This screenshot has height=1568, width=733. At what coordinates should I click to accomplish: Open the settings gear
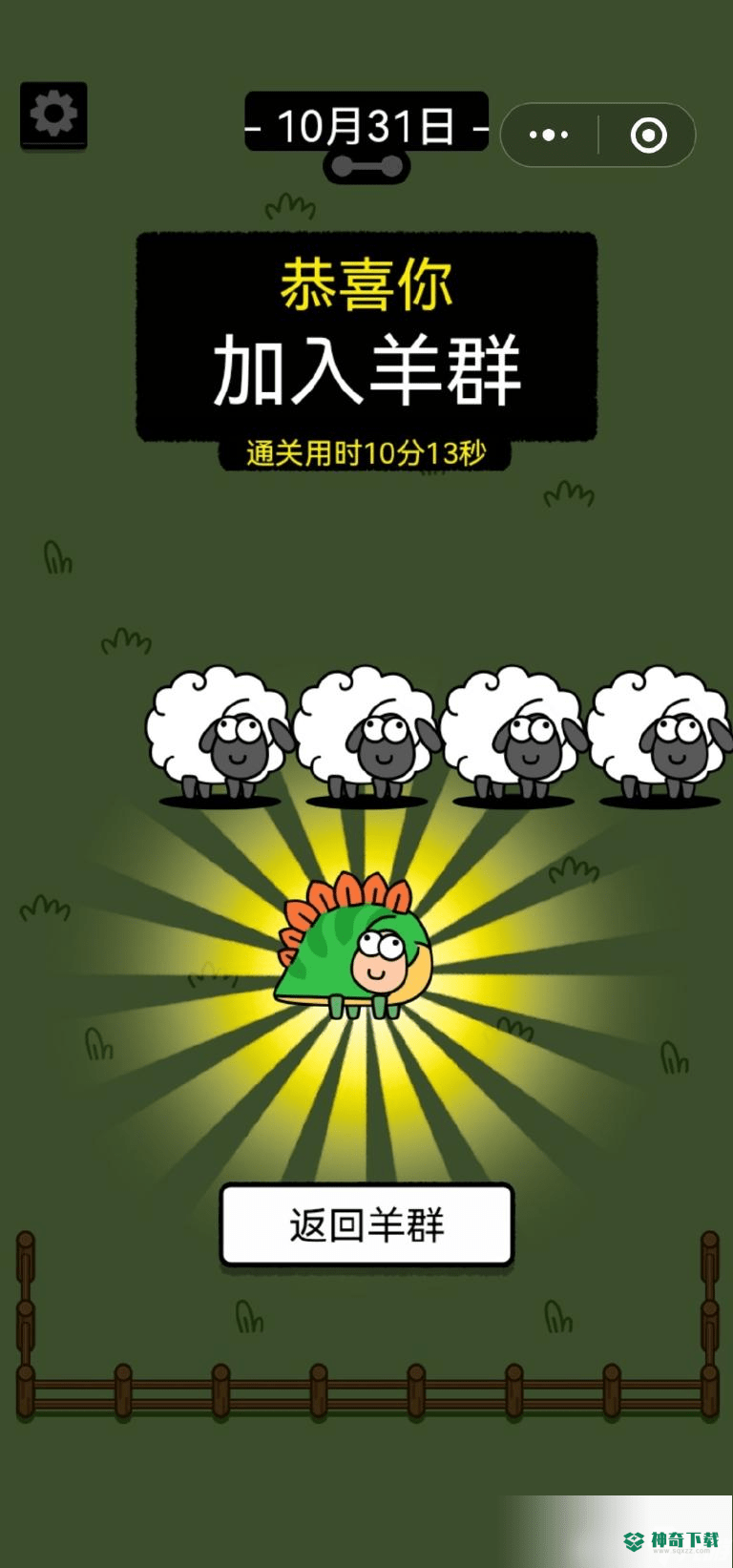pyautogui.click(x=53, y=115)
